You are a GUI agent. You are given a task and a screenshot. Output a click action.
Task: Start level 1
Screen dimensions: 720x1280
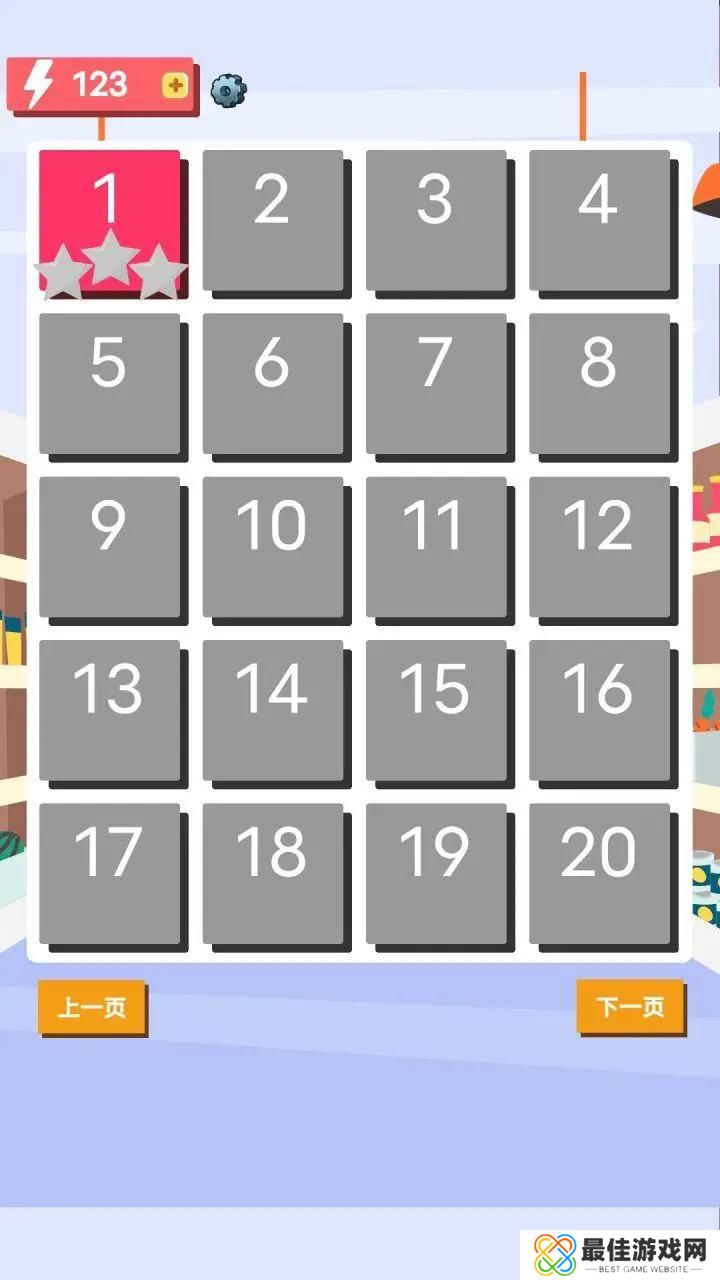point(110,220)
